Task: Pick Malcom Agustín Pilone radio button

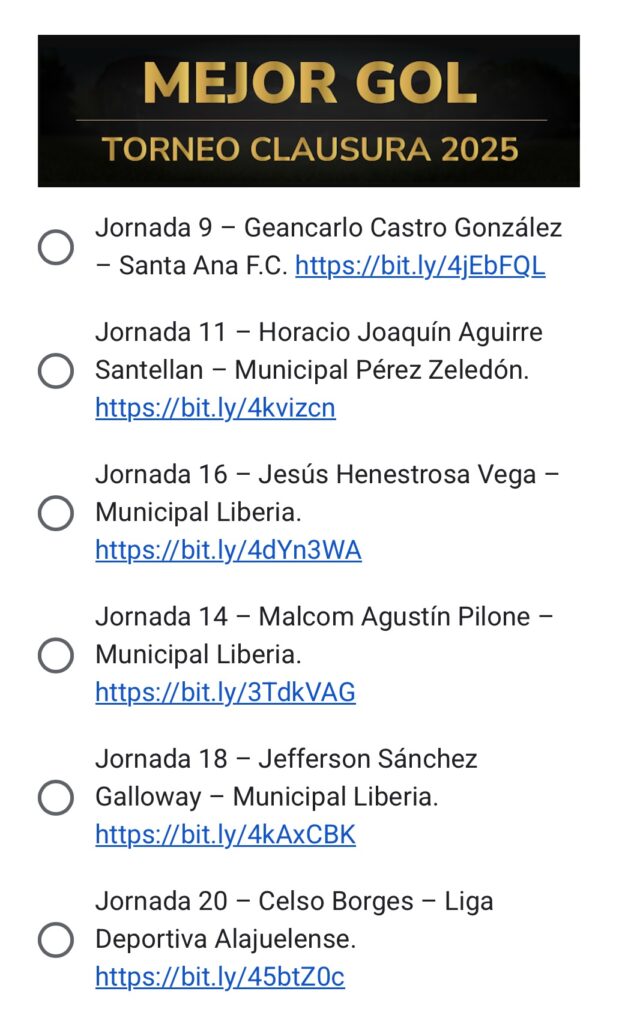Action: click(55, 655)
